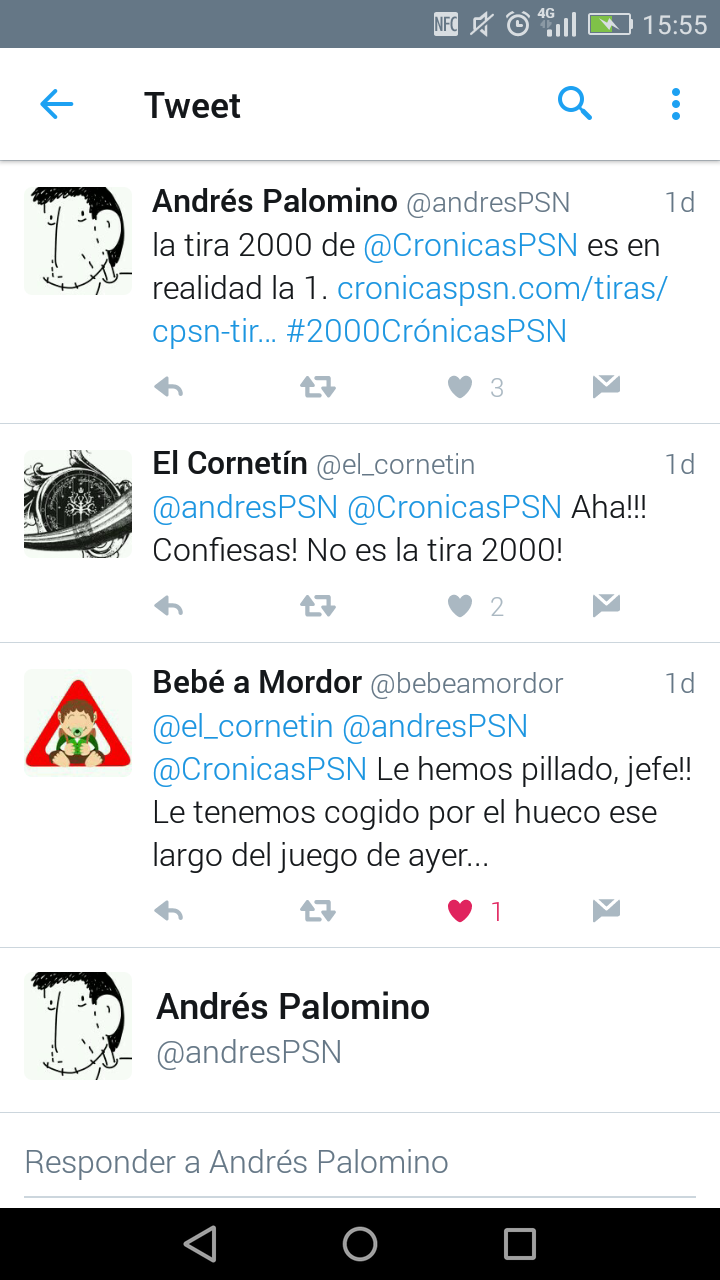
Task: Reply to El Cornetín's tweet
Action: click(169, 606)
